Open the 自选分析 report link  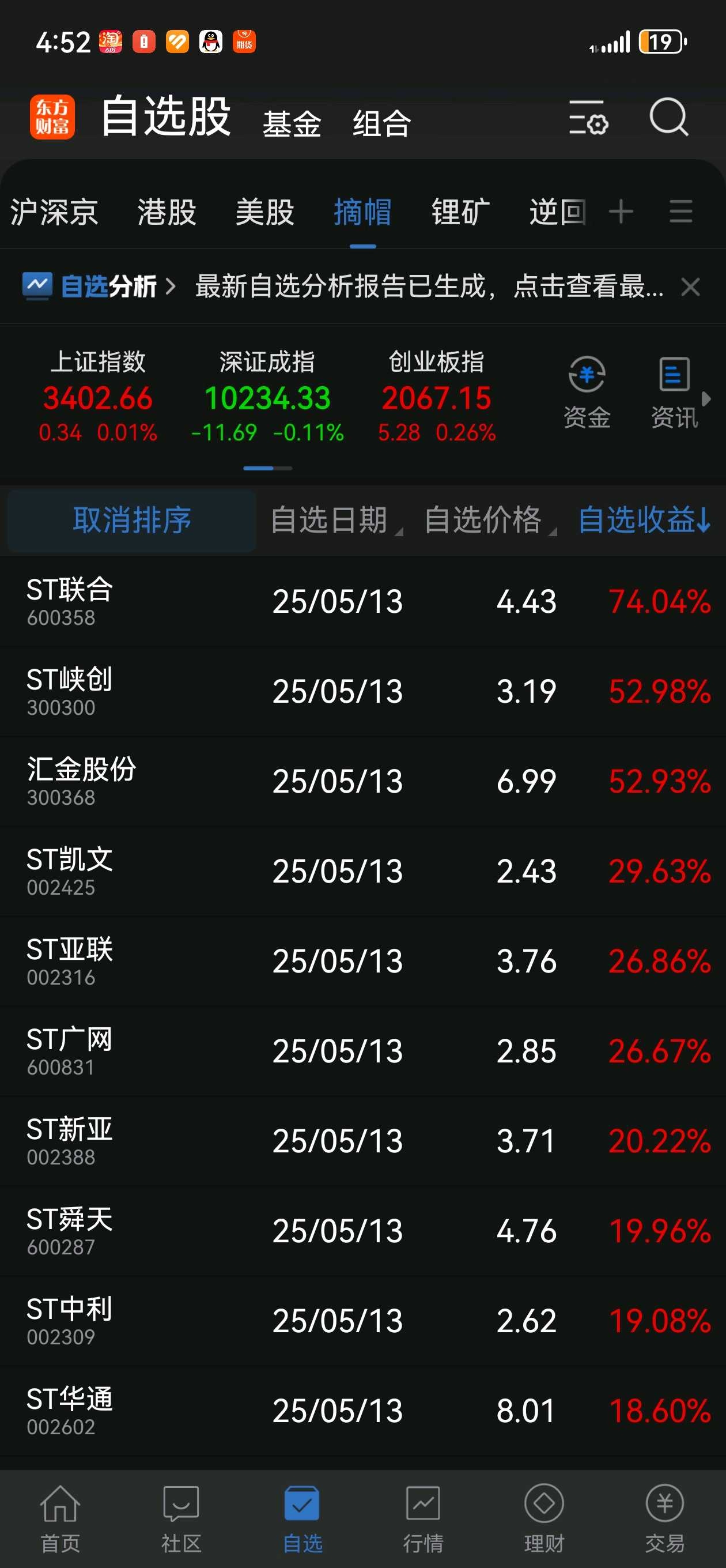click(x=99, y=286)
